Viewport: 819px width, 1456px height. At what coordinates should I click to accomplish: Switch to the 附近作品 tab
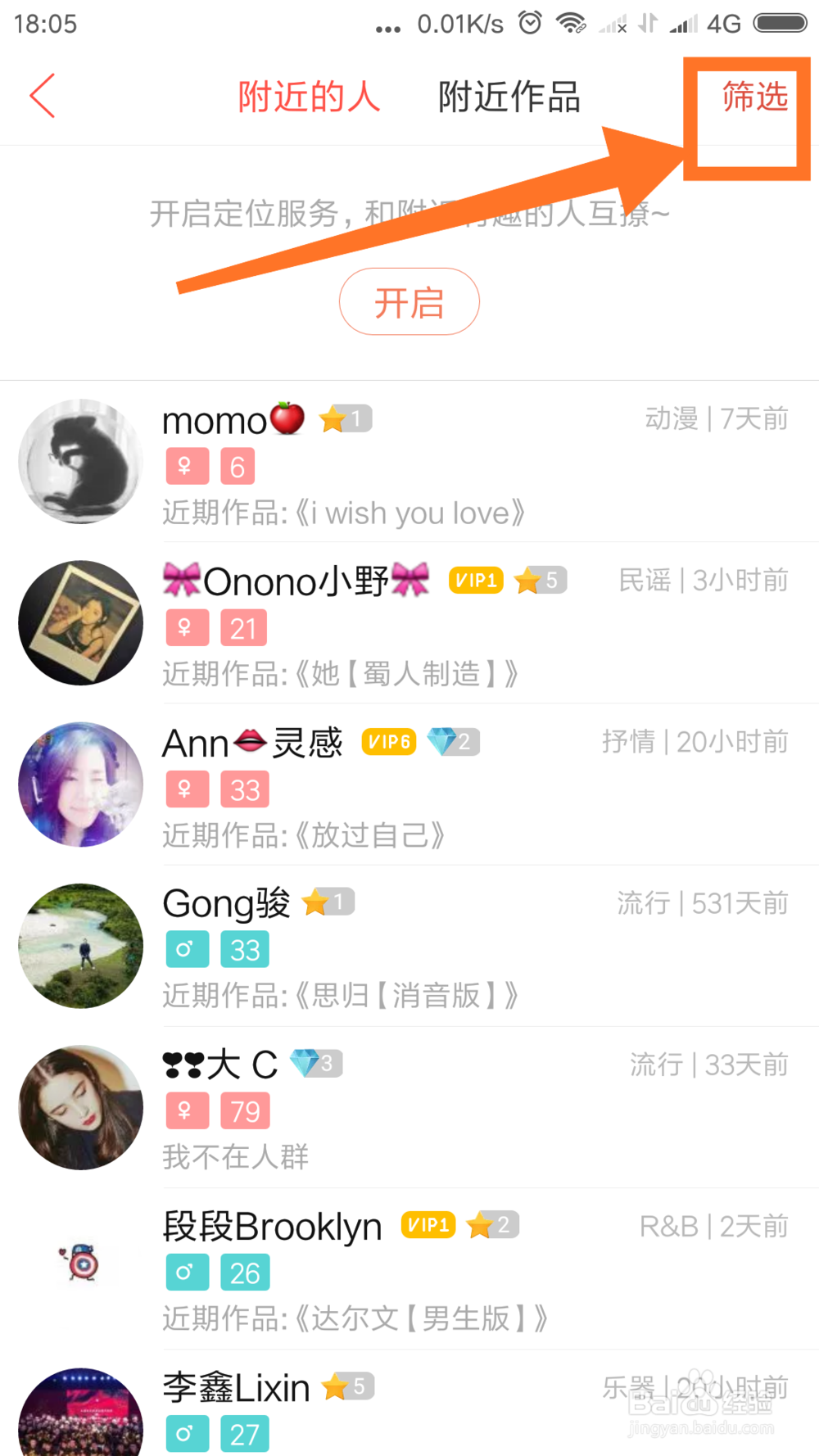508,97
